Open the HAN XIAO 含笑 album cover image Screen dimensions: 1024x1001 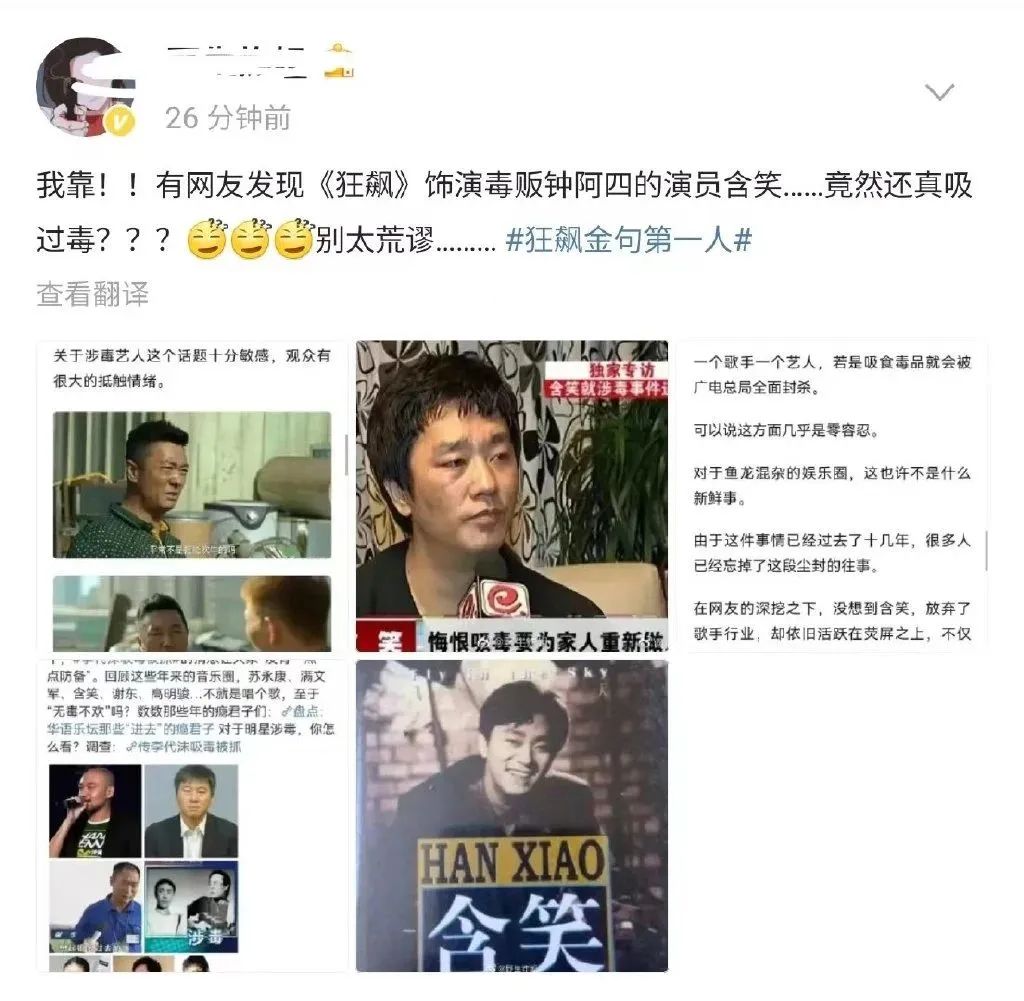pyautogui.click(x=512, y=816)
